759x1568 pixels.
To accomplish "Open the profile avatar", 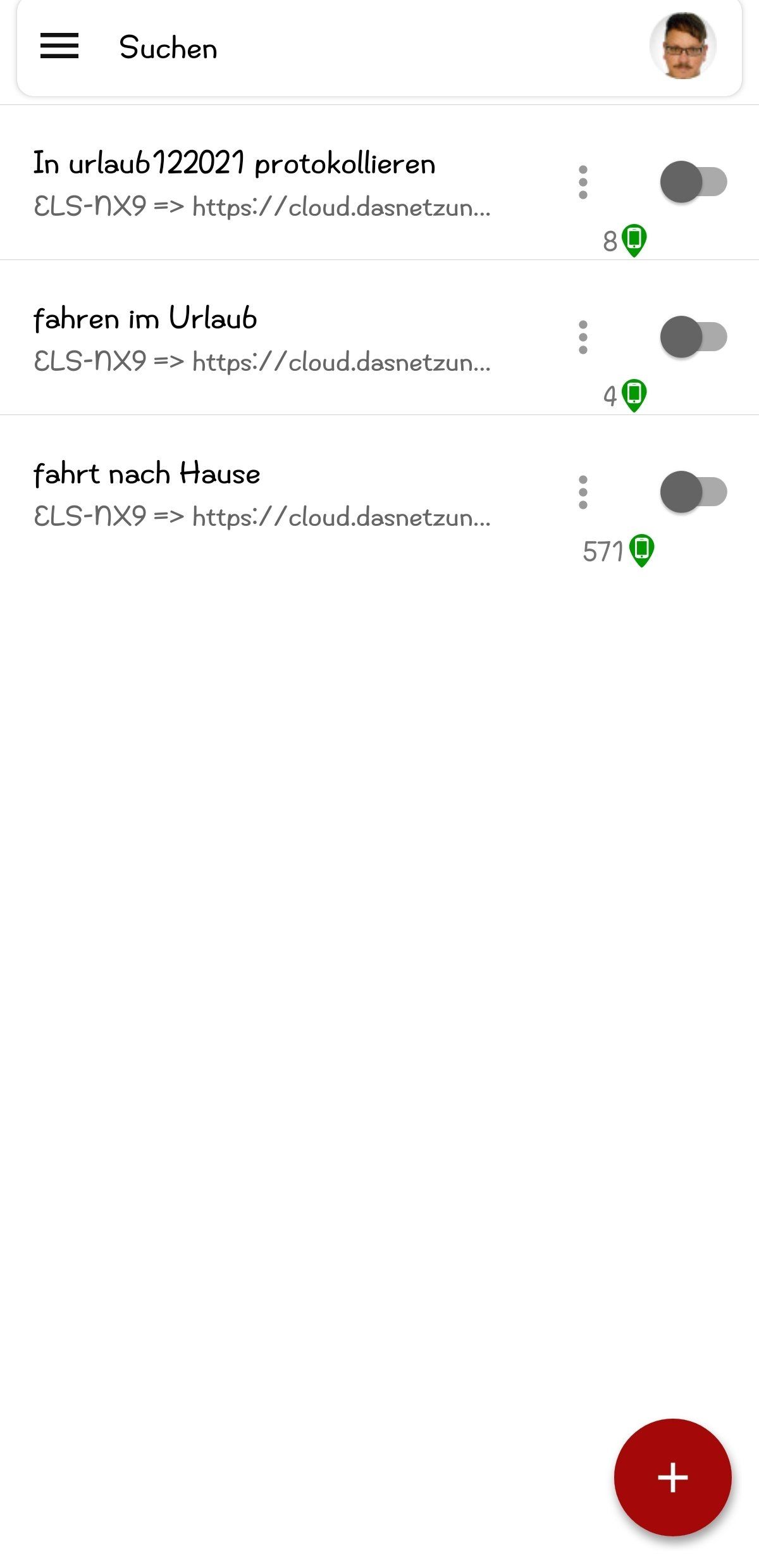I will point(682,46).
